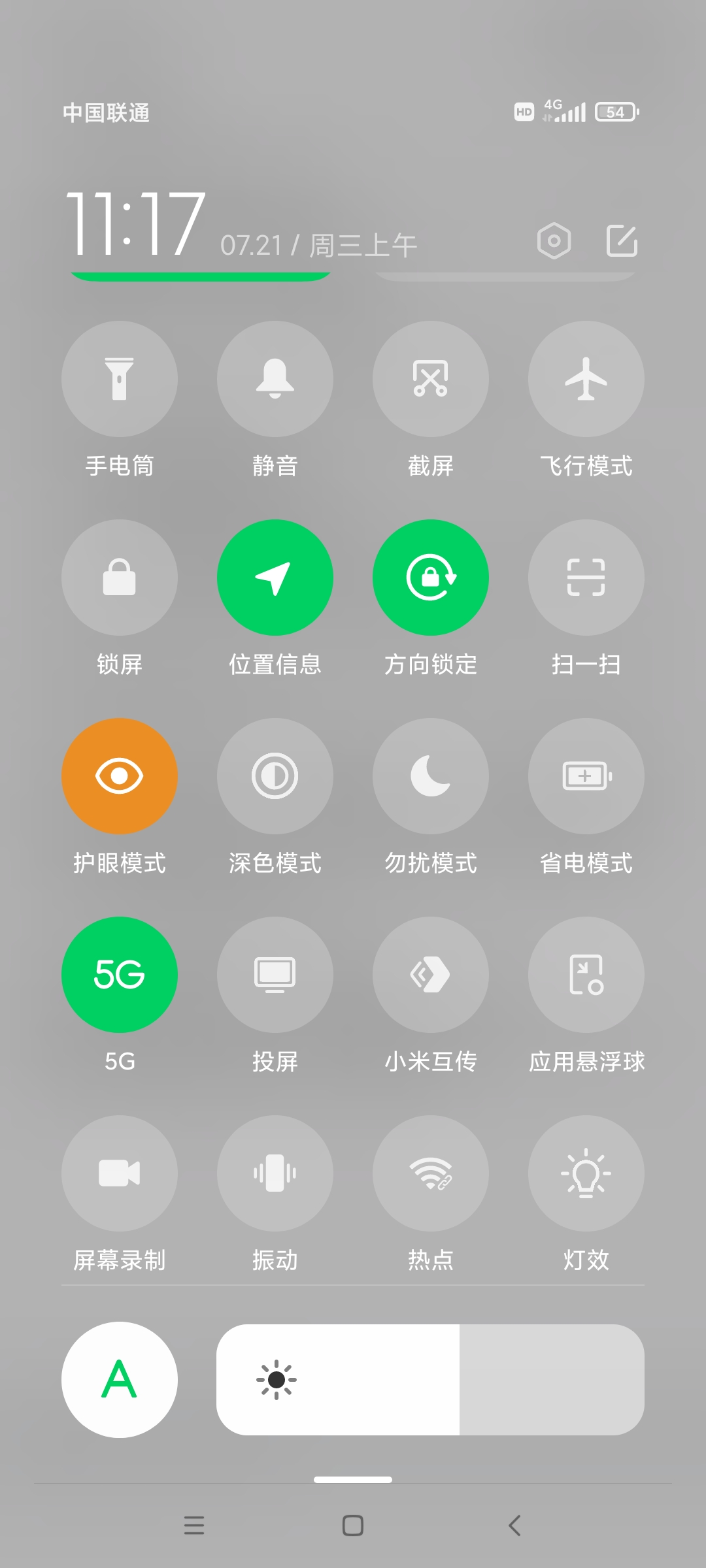The width and height of the screenshot is (706, 1568).
Task: Disable location info (位置信息)
Action: 275,578
